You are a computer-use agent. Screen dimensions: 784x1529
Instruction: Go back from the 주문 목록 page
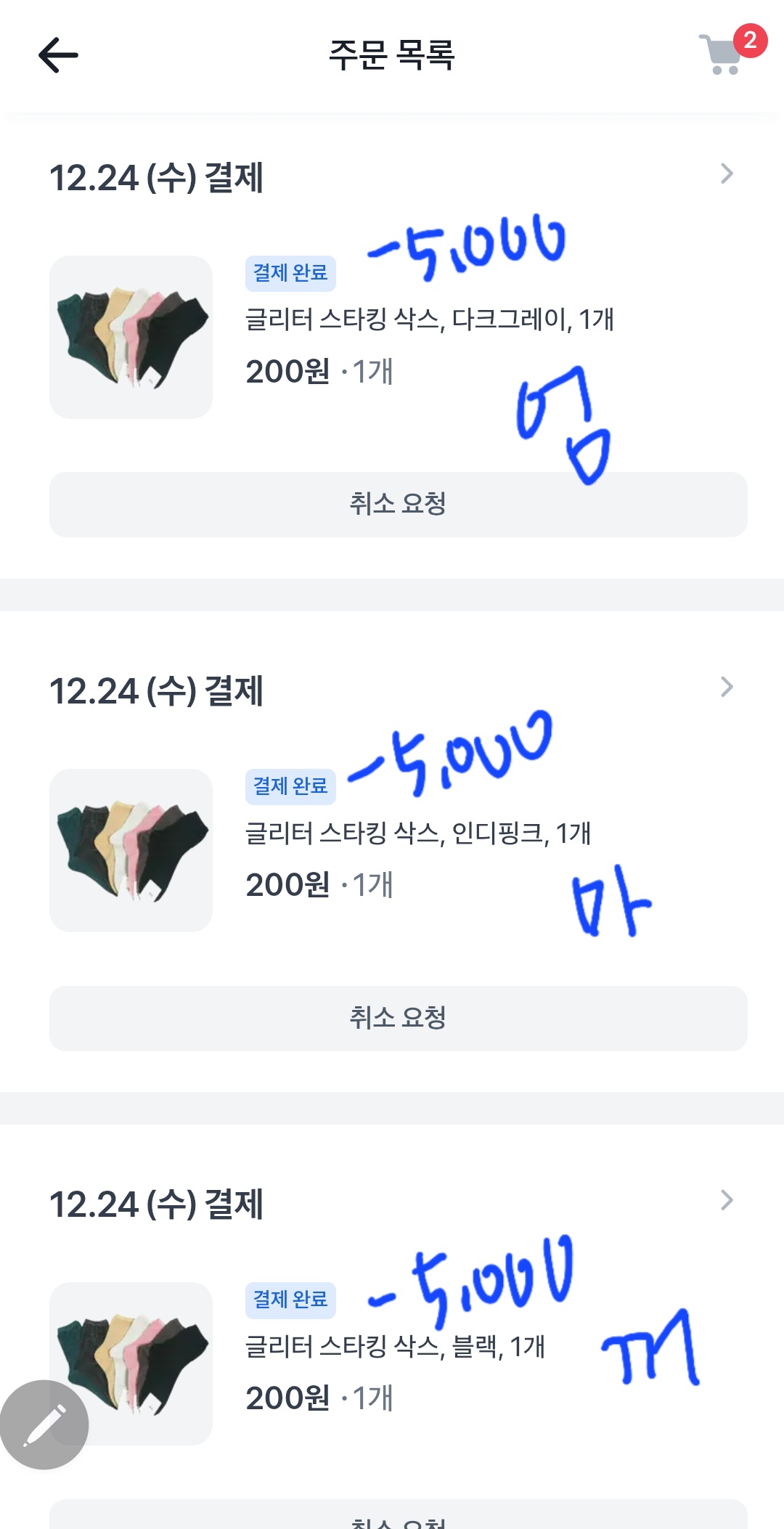[x=58, y=55]
